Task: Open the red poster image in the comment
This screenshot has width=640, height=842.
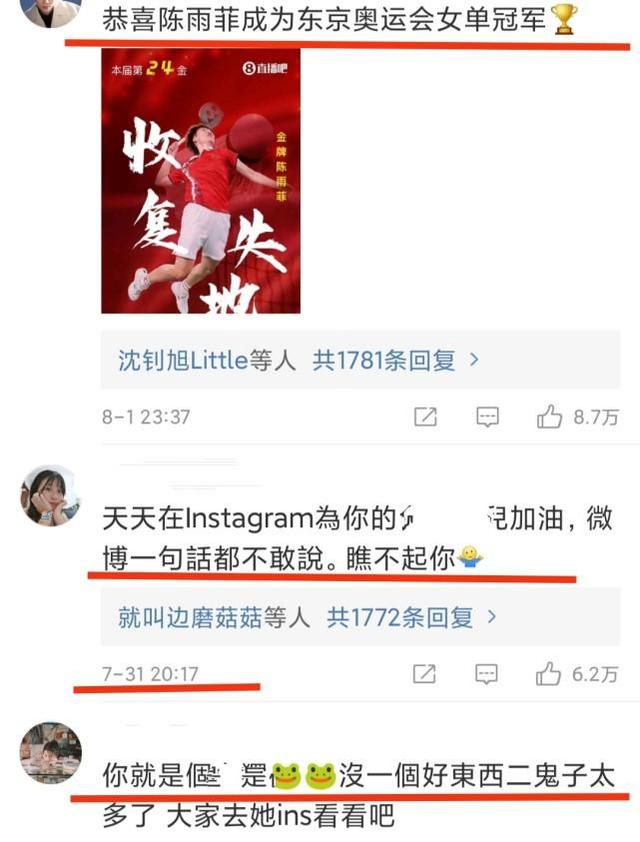Action: 200,181
